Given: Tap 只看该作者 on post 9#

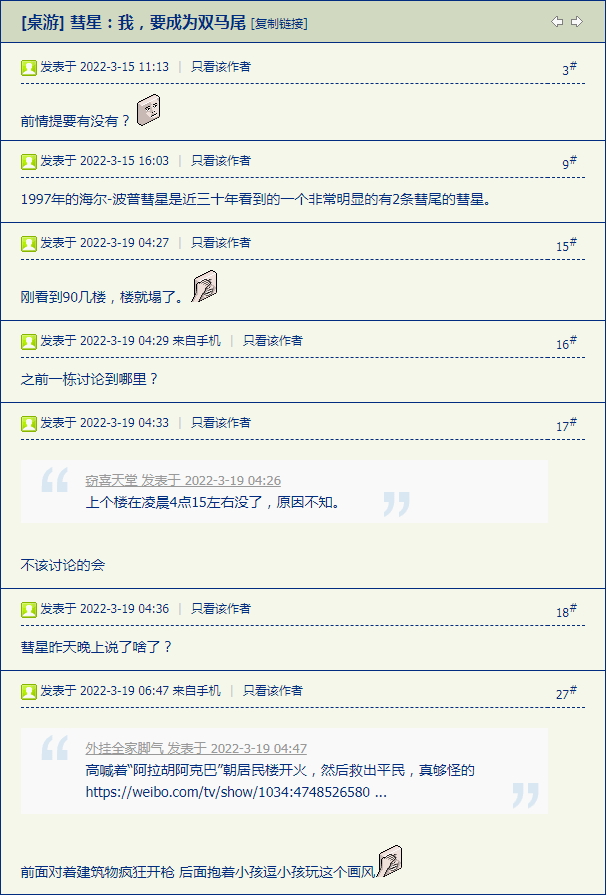Looking at the screenshot, I should (x=221, y=160).
